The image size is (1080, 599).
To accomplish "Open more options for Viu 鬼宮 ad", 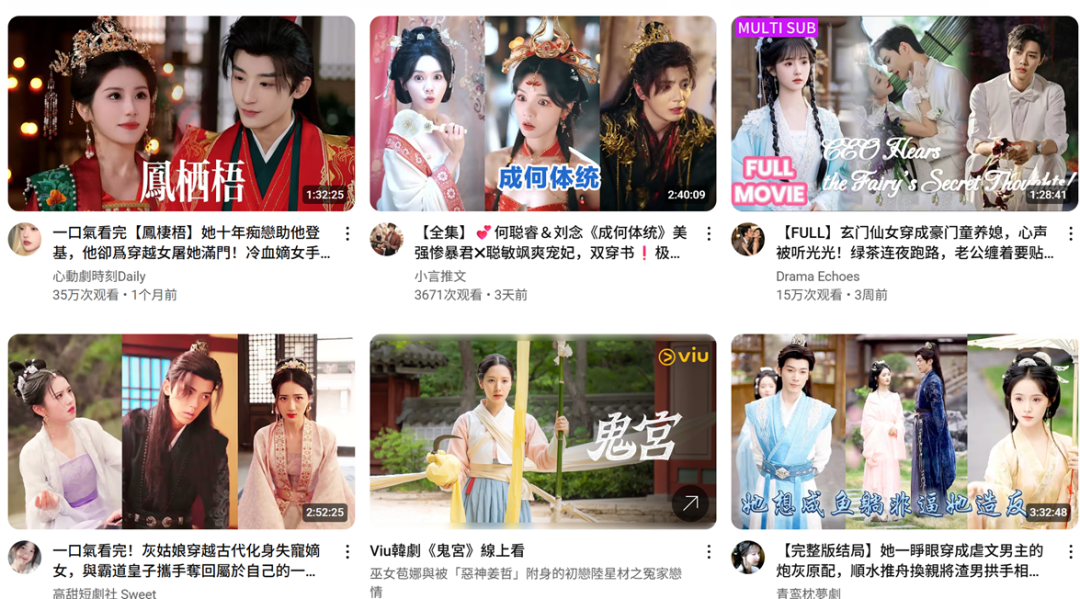I will pyautogui.click(x=709, y=552).
